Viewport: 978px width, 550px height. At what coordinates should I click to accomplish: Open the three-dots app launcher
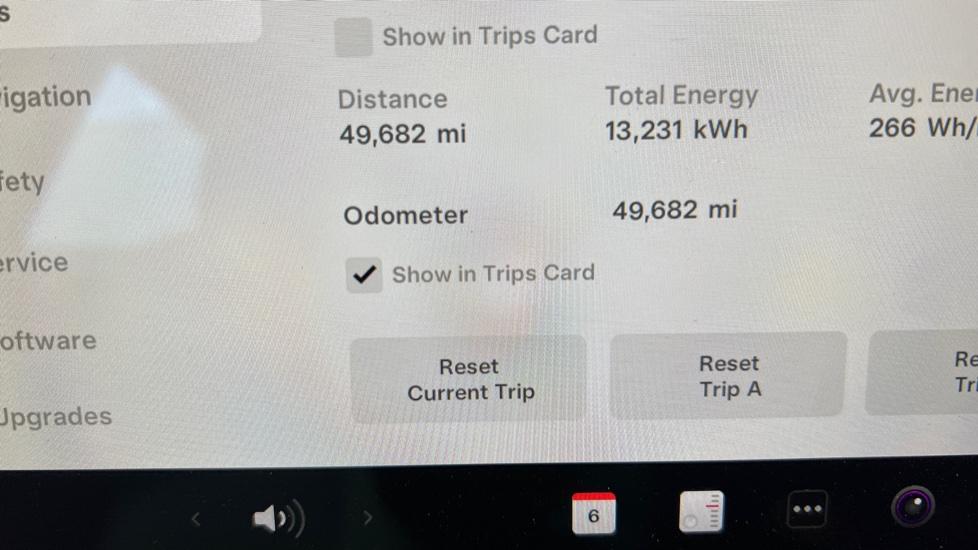[806, 510]
